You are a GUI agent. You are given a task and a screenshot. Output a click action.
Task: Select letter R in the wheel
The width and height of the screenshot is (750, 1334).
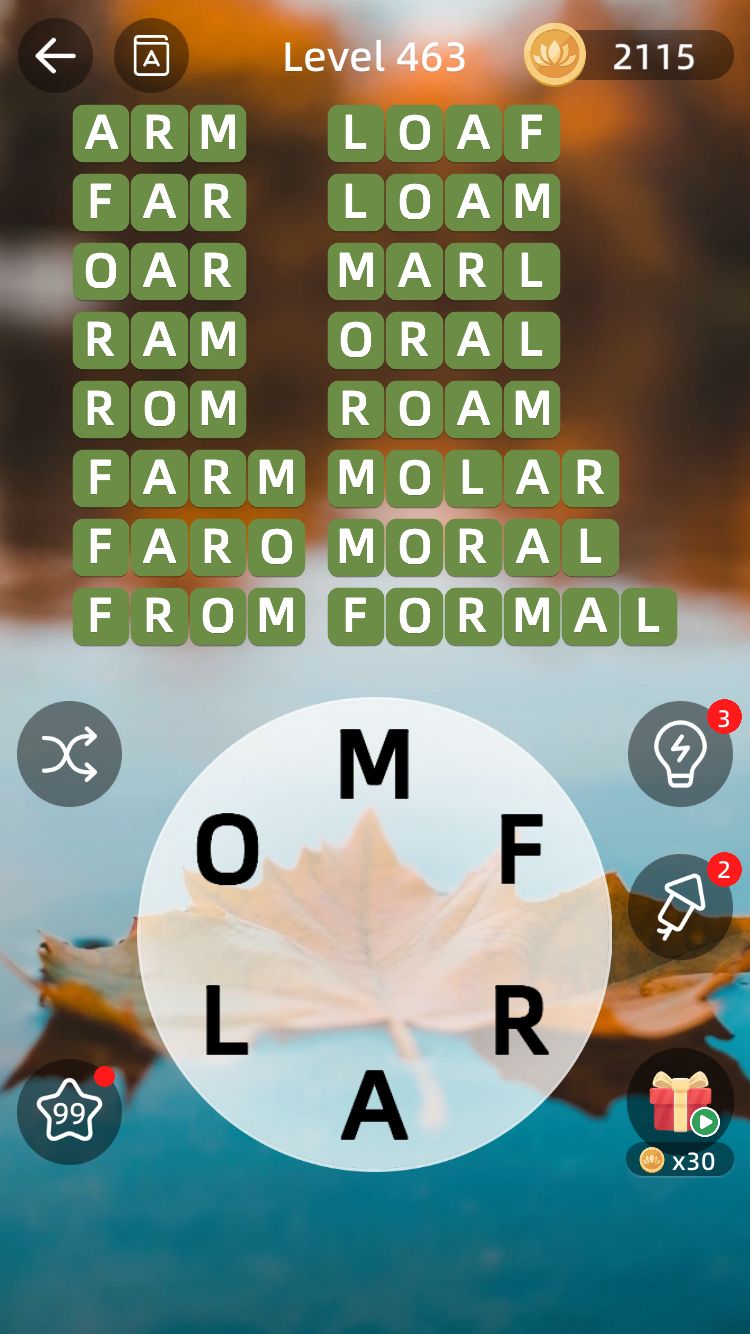coord(521,1022)
